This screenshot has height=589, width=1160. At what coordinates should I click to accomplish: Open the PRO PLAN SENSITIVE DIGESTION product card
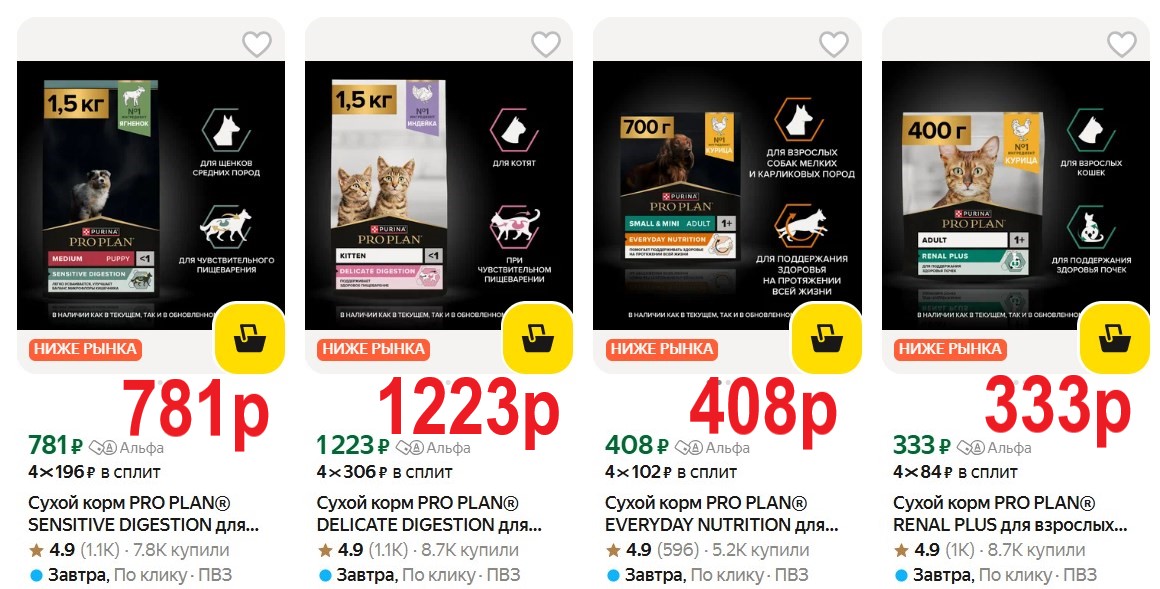pyautogui.click(x=140, y=513)
